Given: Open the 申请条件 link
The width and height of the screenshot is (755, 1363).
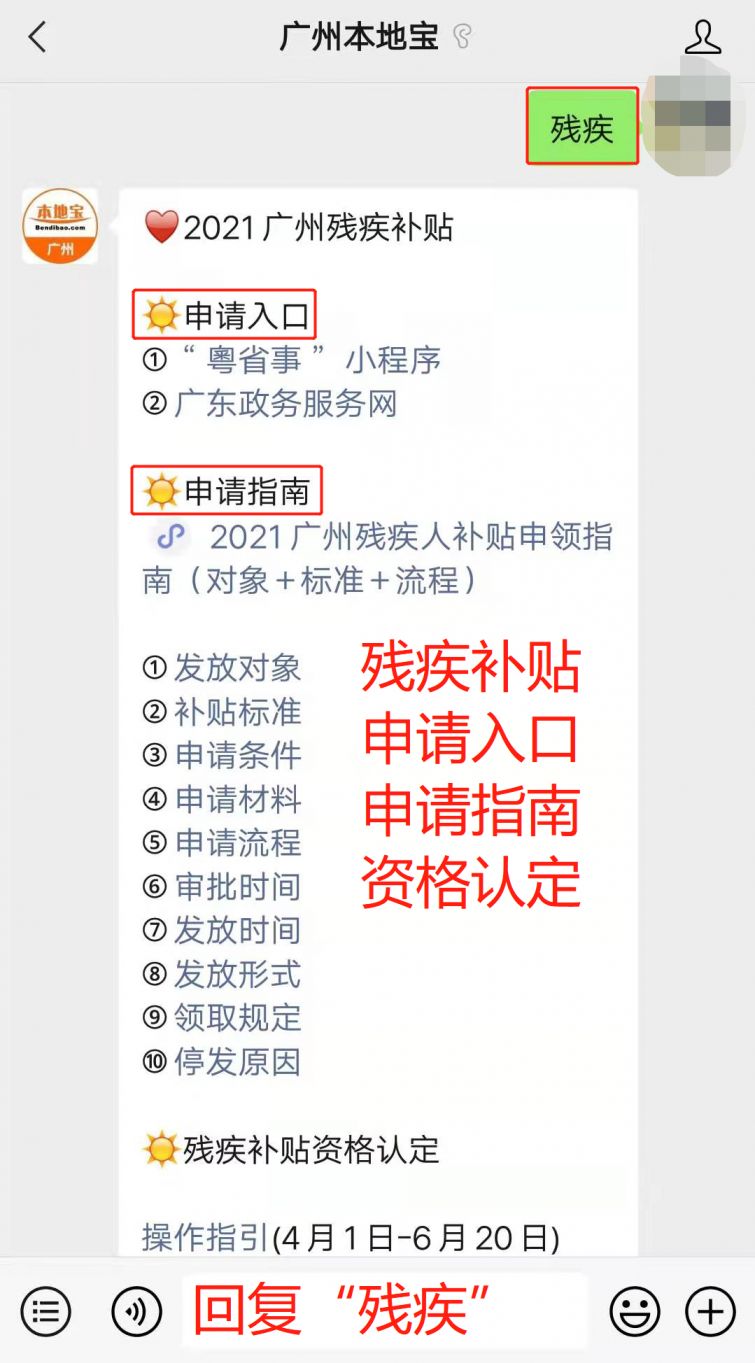Looking at the screenshot, I should tap(237, 755).
